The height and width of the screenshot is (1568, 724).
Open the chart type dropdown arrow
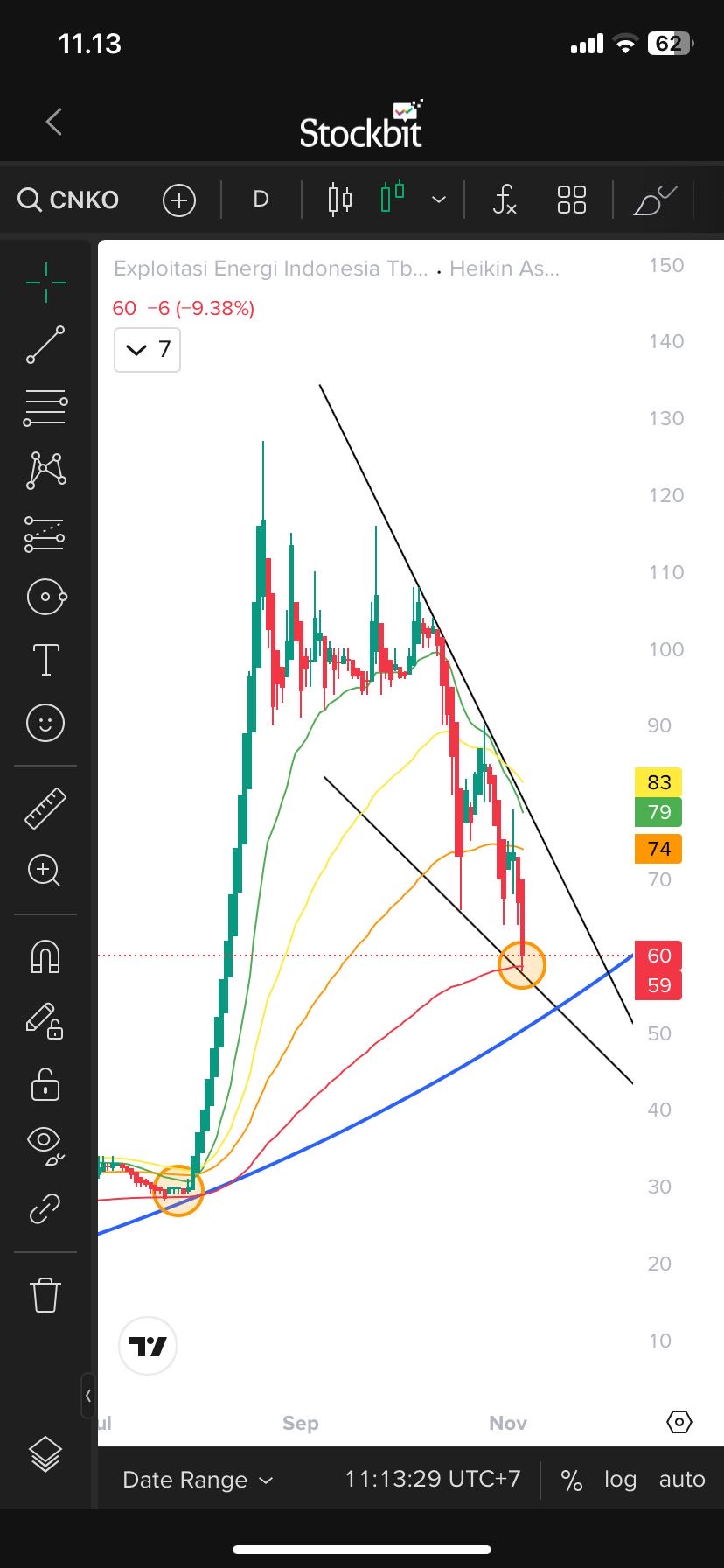coord(439,199)
